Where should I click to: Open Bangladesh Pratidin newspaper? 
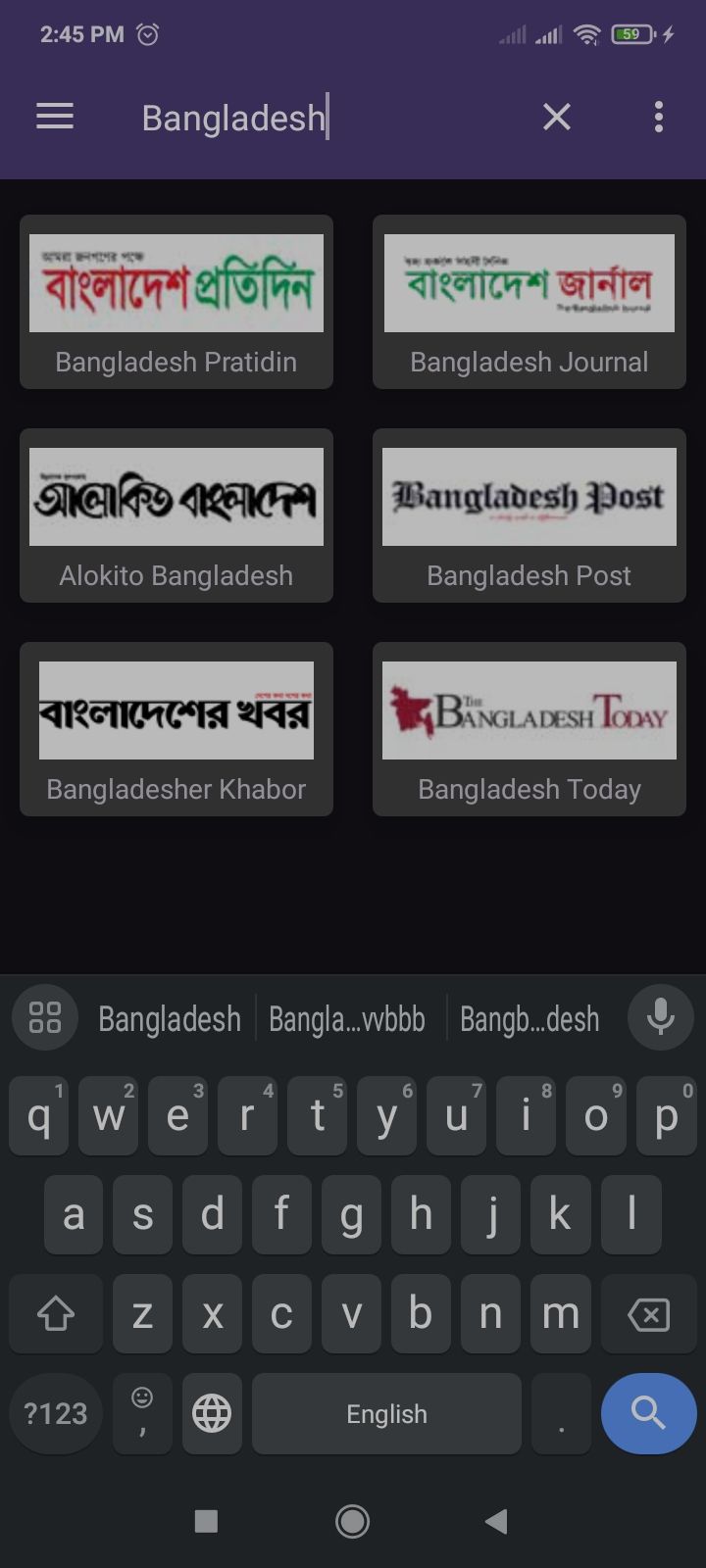176,302
